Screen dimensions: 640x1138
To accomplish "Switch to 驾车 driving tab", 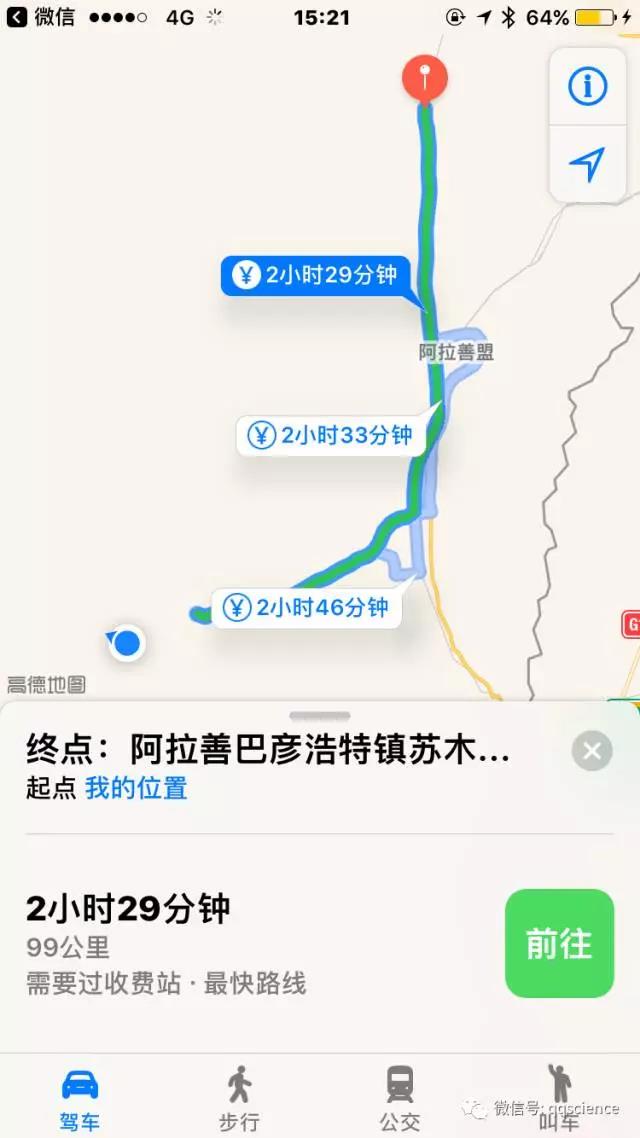I will pos(80,1096).
